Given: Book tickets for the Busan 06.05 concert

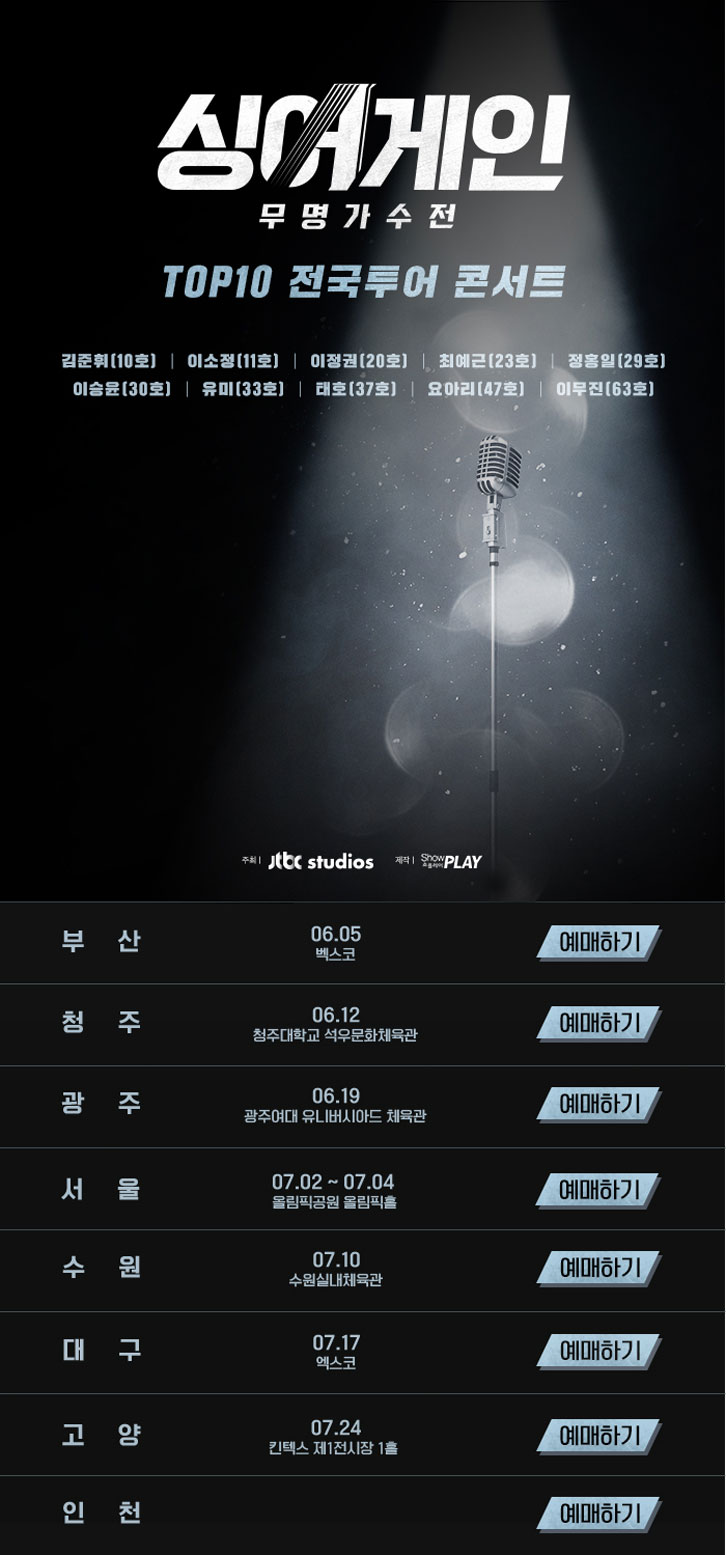Looking at the screenshot, I should pos(599,942).
